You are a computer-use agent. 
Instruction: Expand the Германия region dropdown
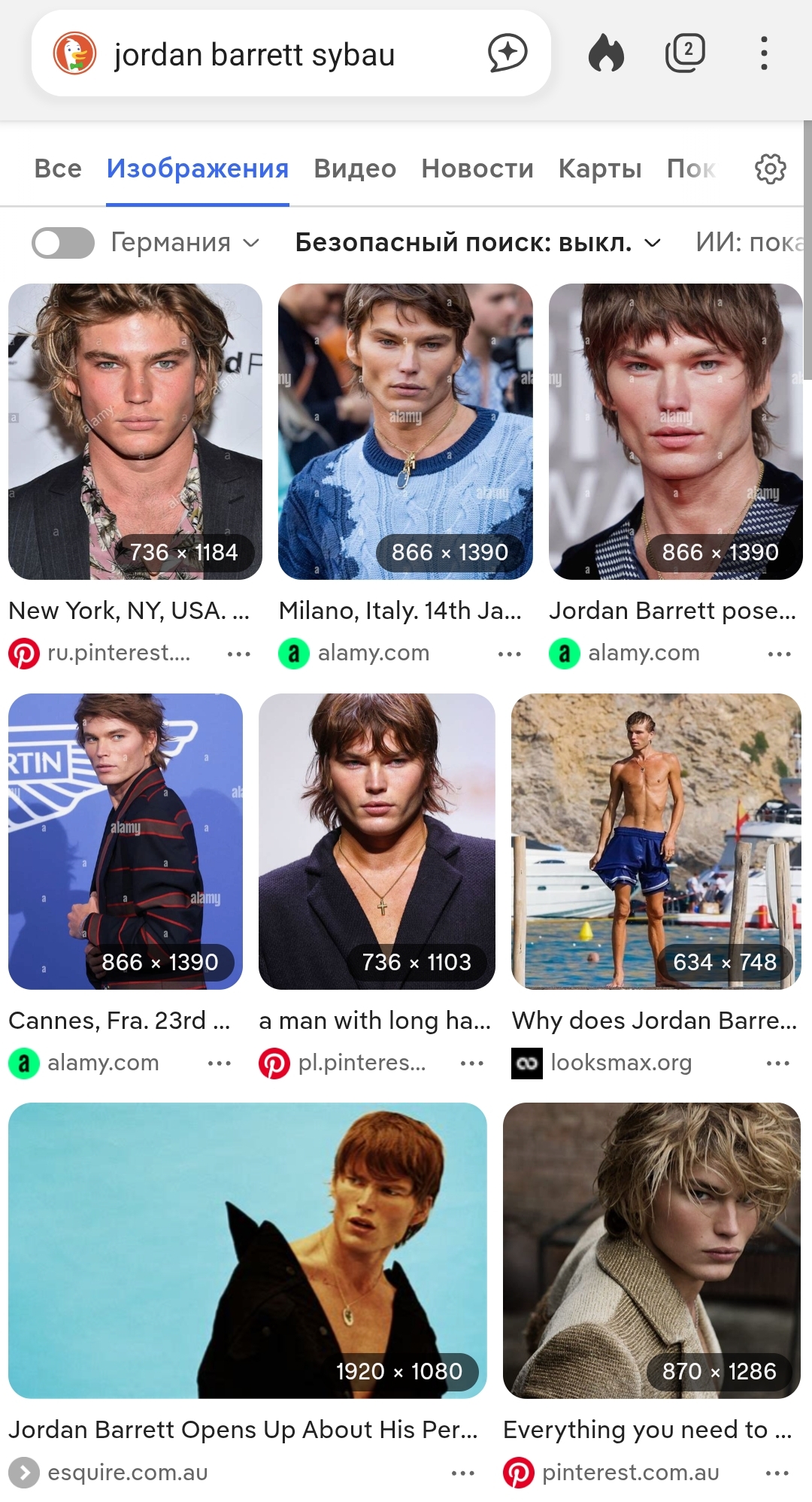pyautogui.click(x=185, y=242)
